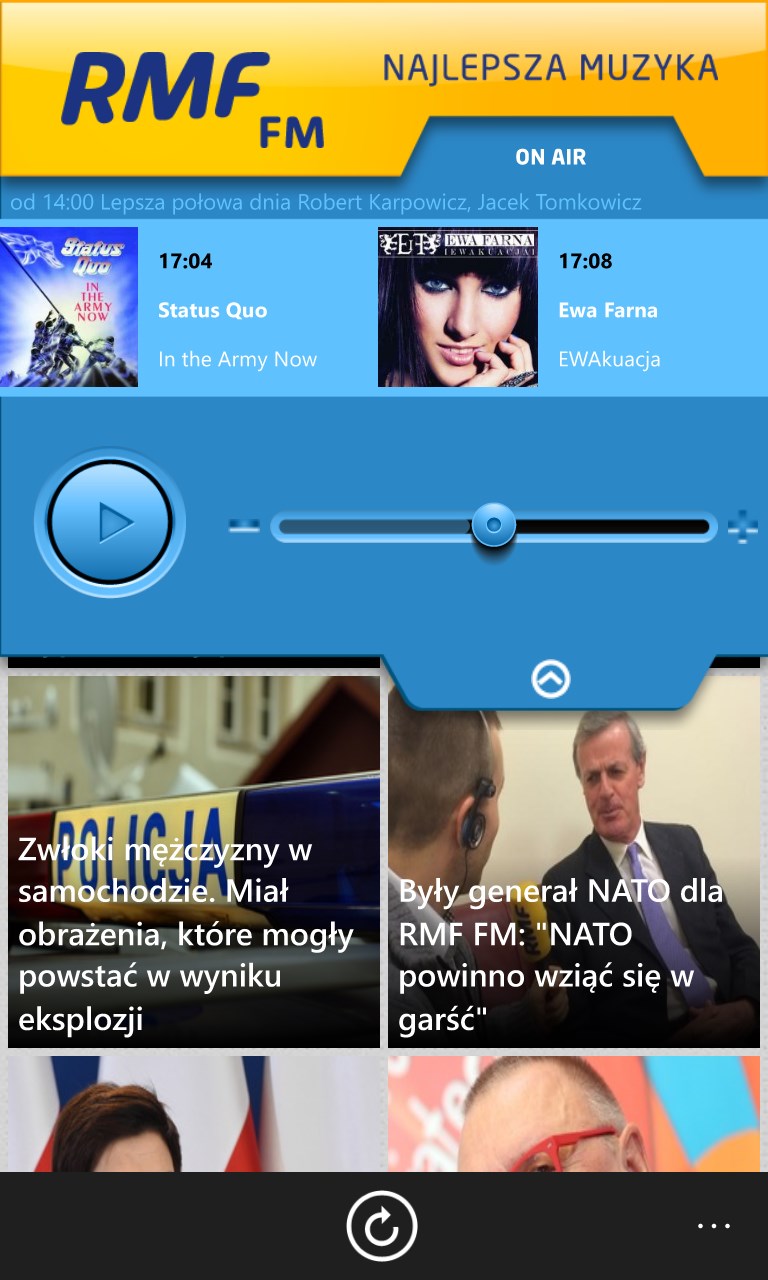Refresh the news feed

tap(382, 1225)
